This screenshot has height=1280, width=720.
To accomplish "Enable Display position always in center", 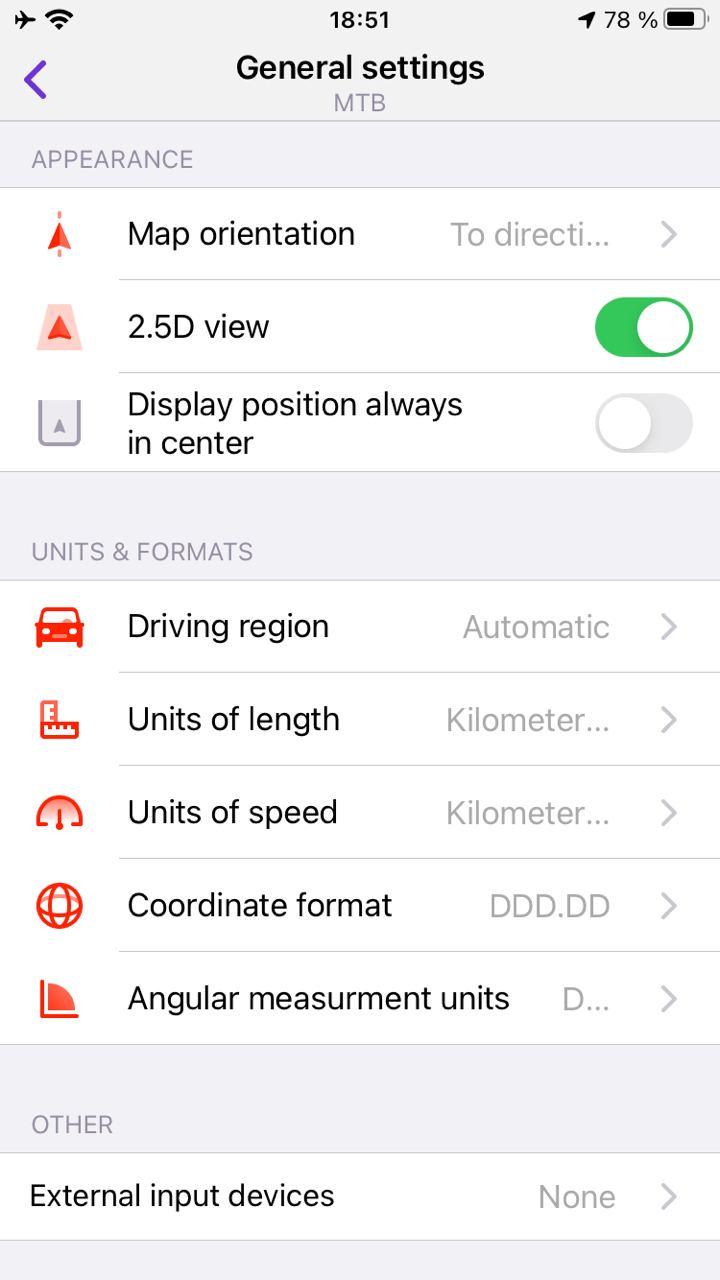I will click(x=643, y=423).
